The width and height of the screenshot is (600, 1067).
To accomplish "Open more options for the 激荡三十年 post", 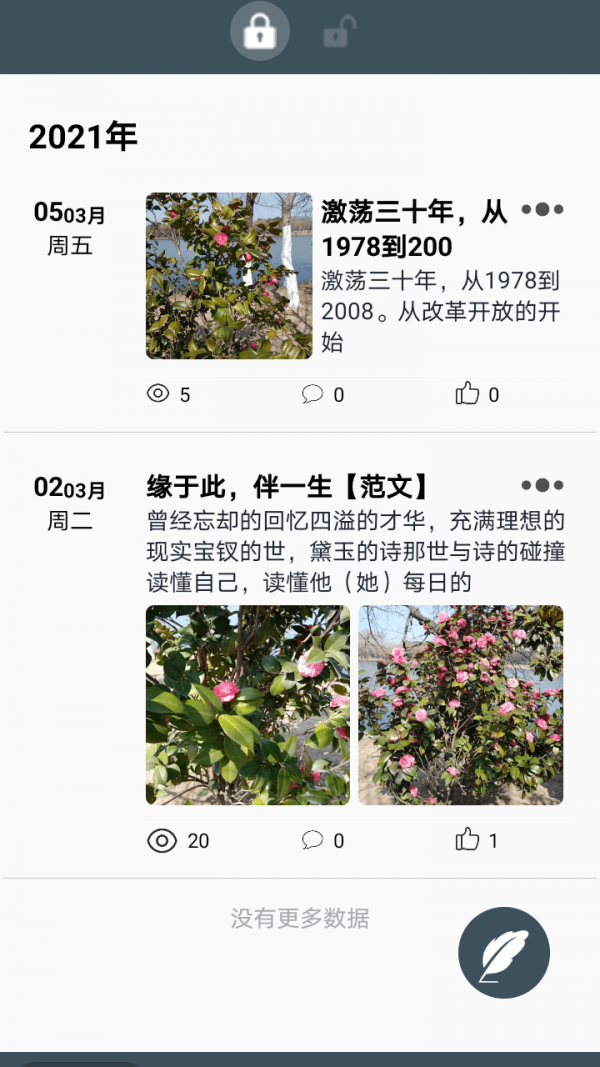I will (542, 210).
